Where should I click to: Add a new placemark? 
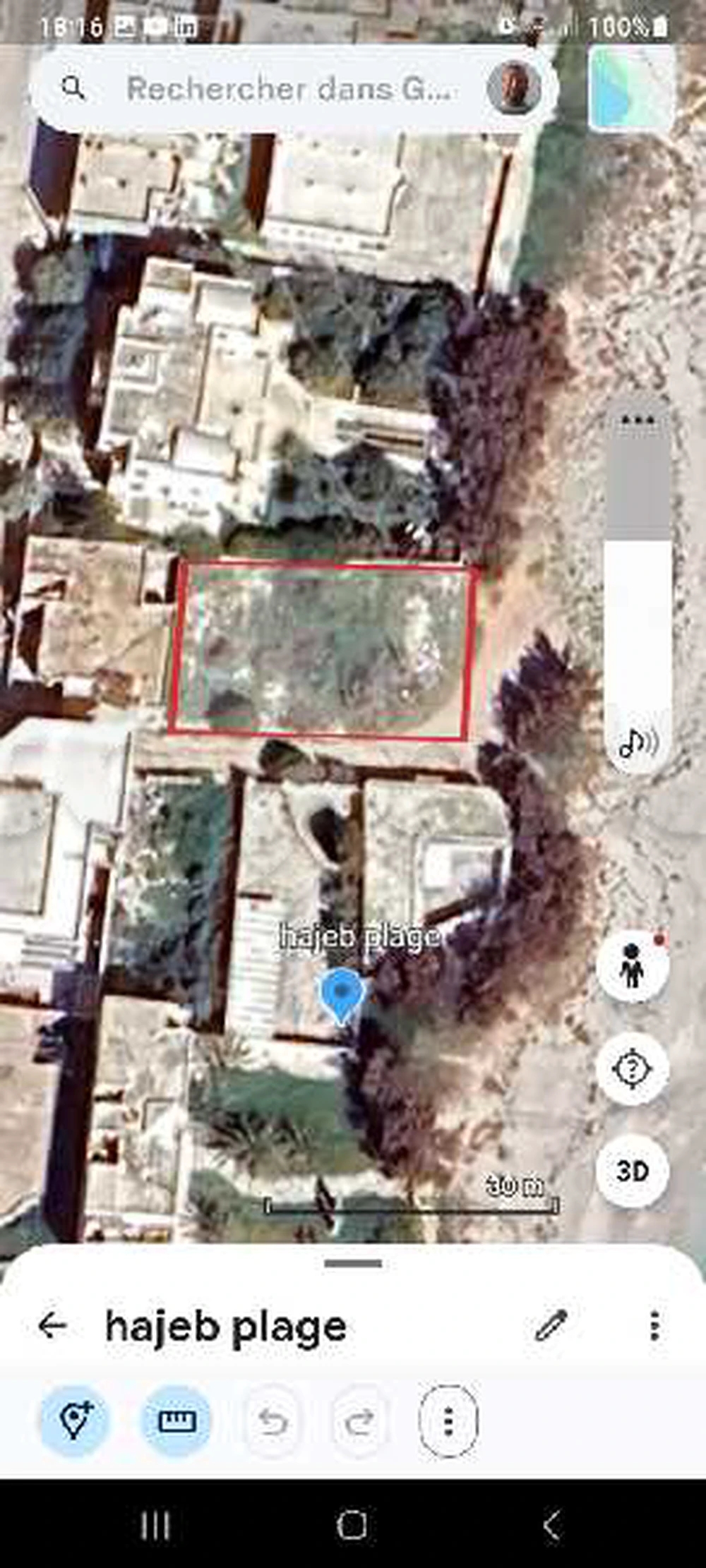tap(76, 1421)
